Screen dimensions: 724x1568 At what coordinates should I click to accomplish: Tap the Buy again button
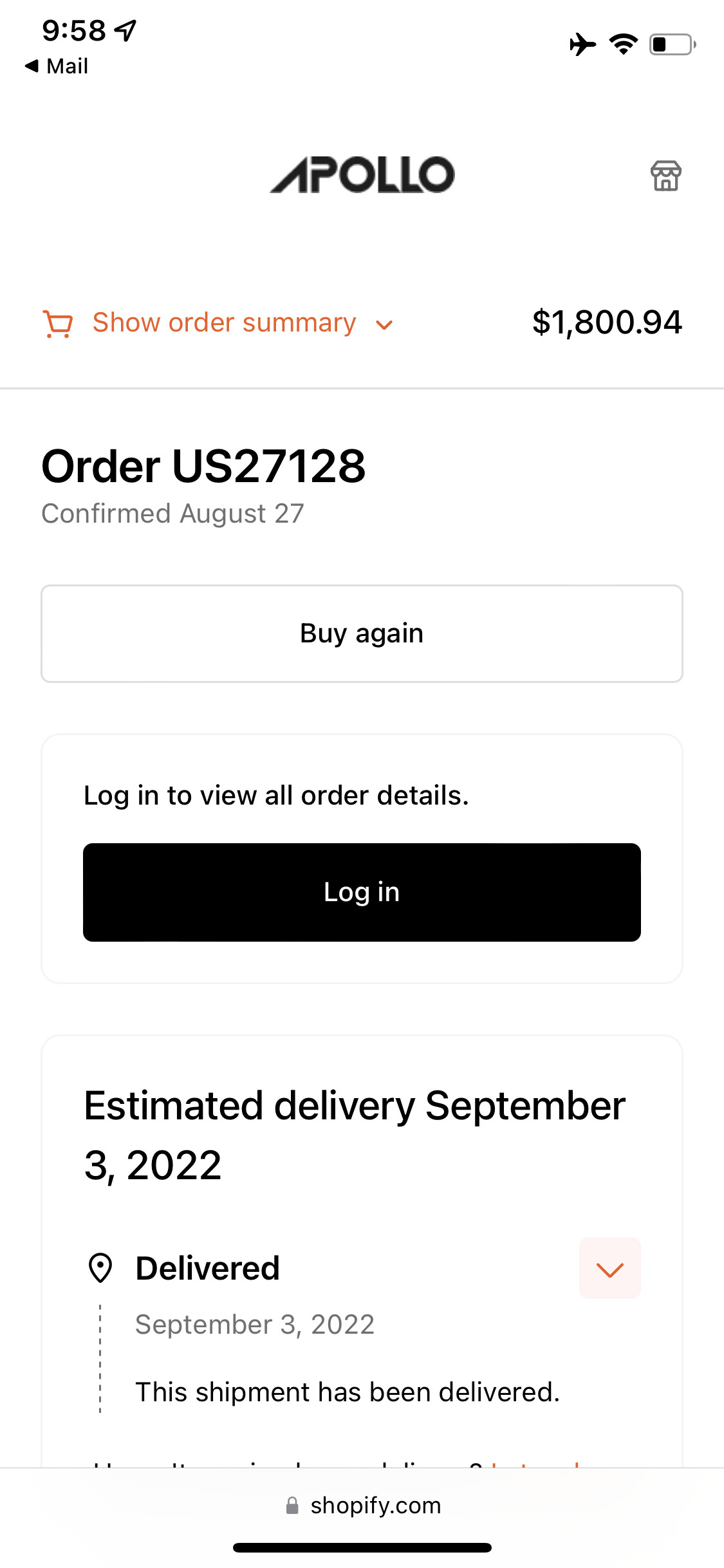362,633
